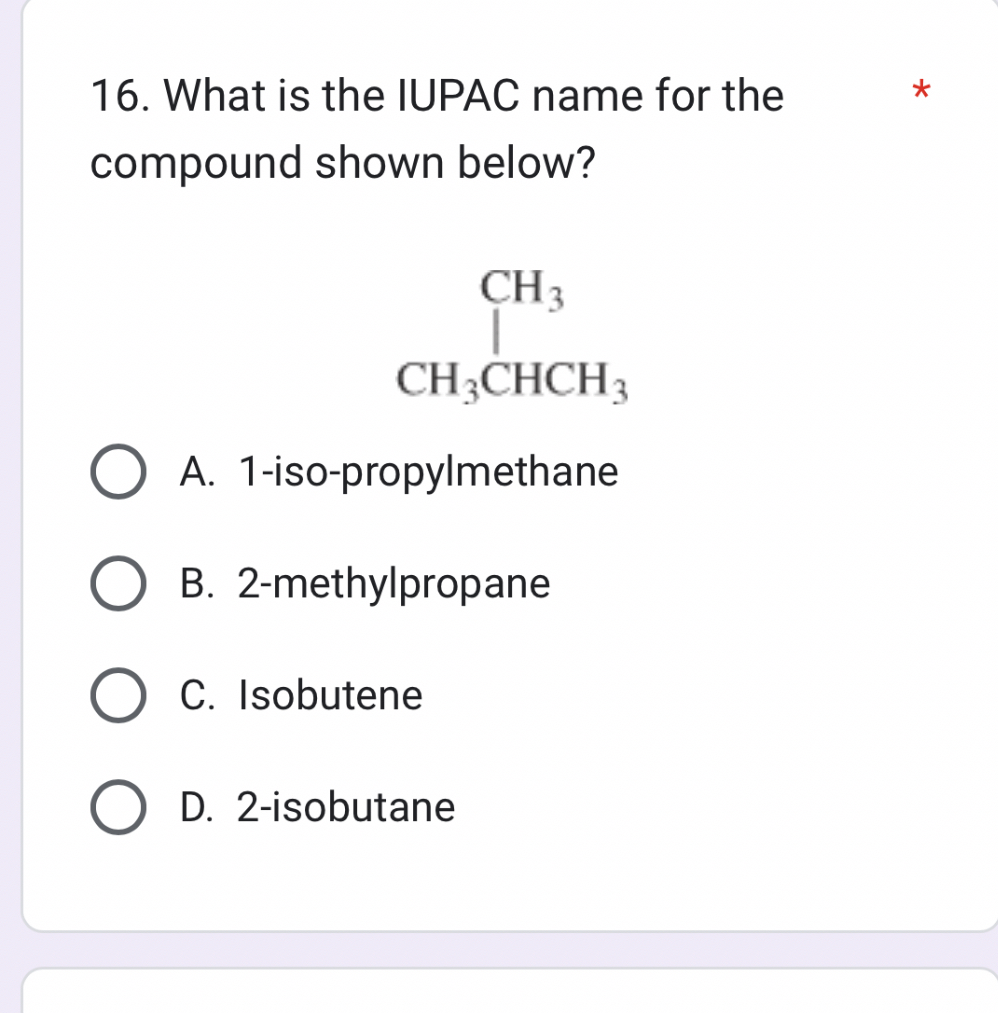This screenshot has height=1013, width=998.
Task: Select the radio button for option A
Action: (x=118, y=472)
